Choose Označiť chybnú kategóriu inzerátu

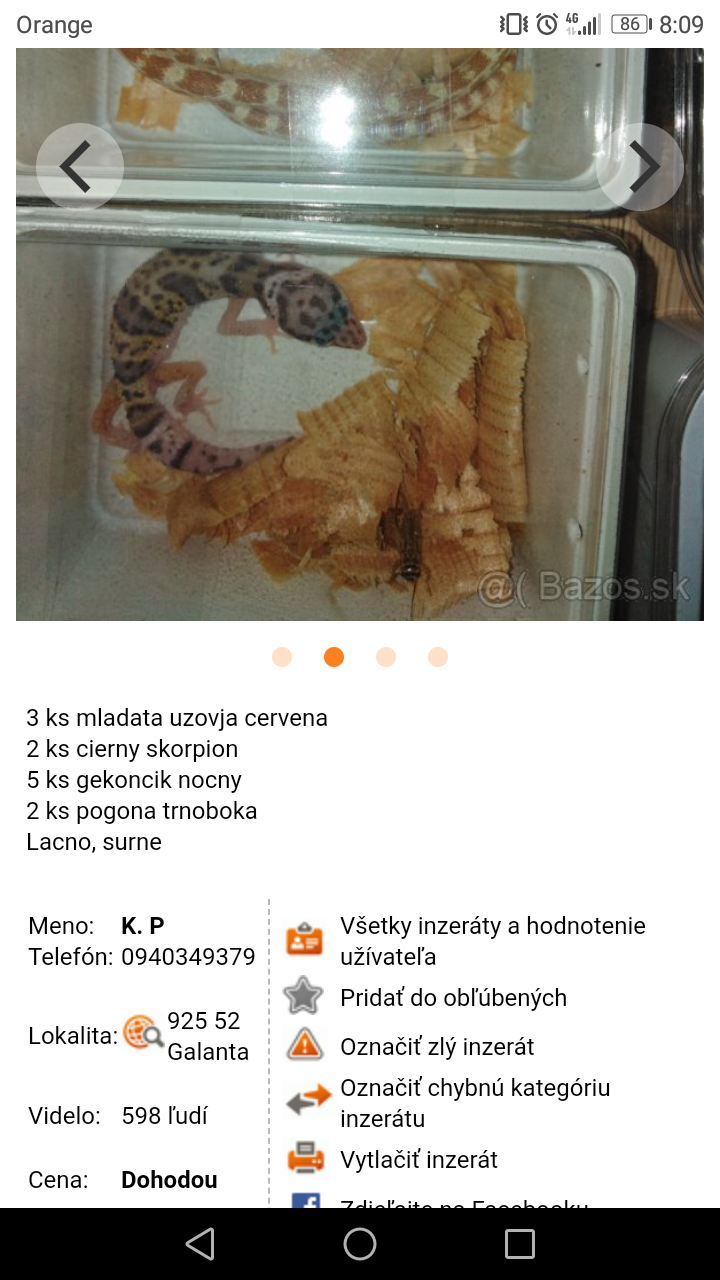474,1103
